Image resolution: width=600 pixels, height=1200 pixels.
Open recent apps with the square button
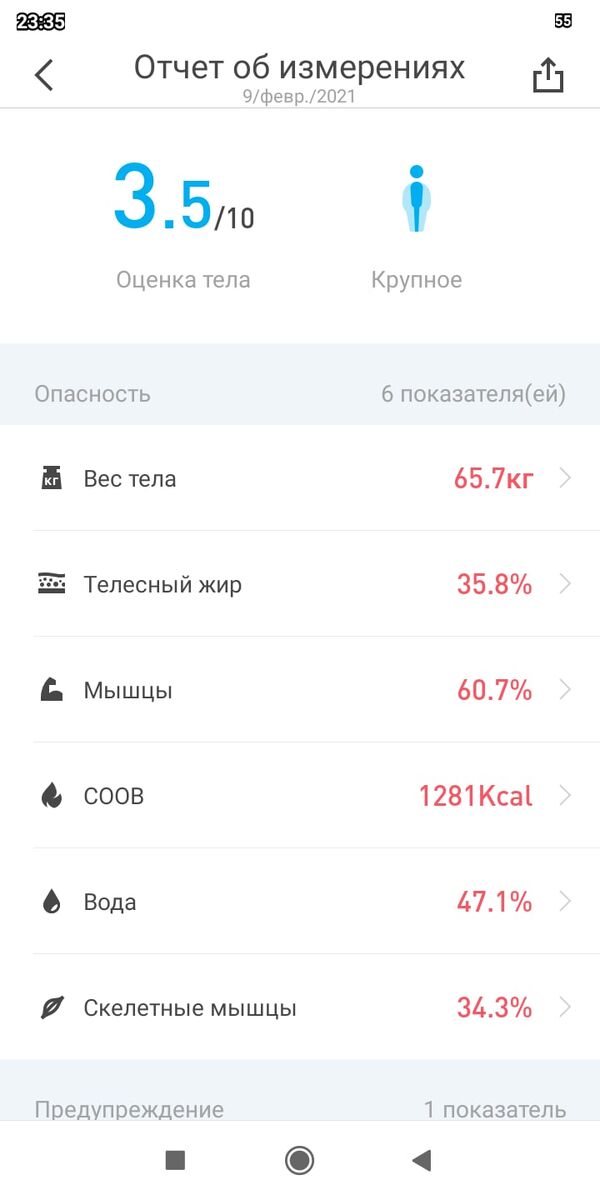pyautogui.click(x=175, y=1160)
